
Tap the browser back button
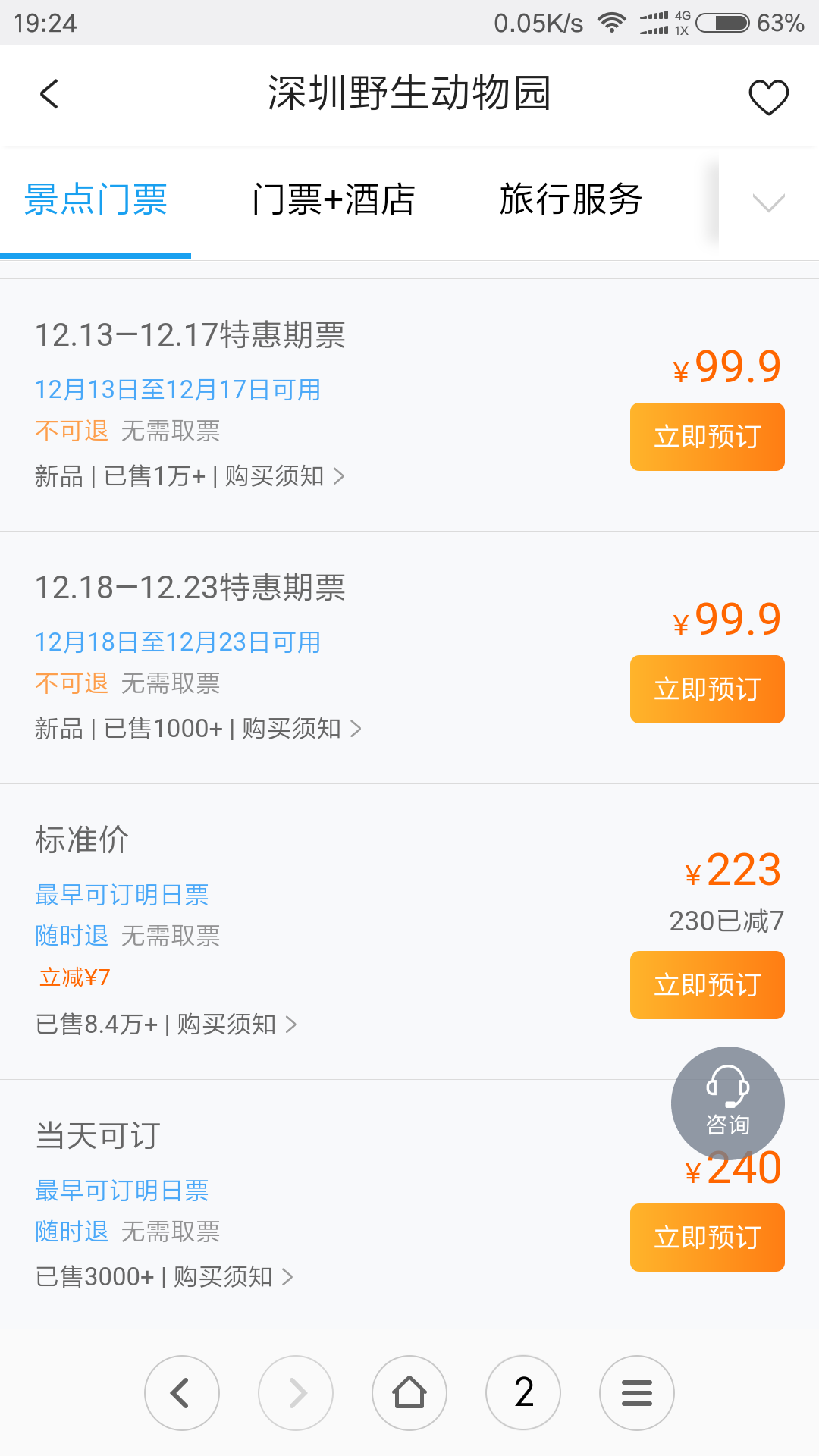point(182,1393)
